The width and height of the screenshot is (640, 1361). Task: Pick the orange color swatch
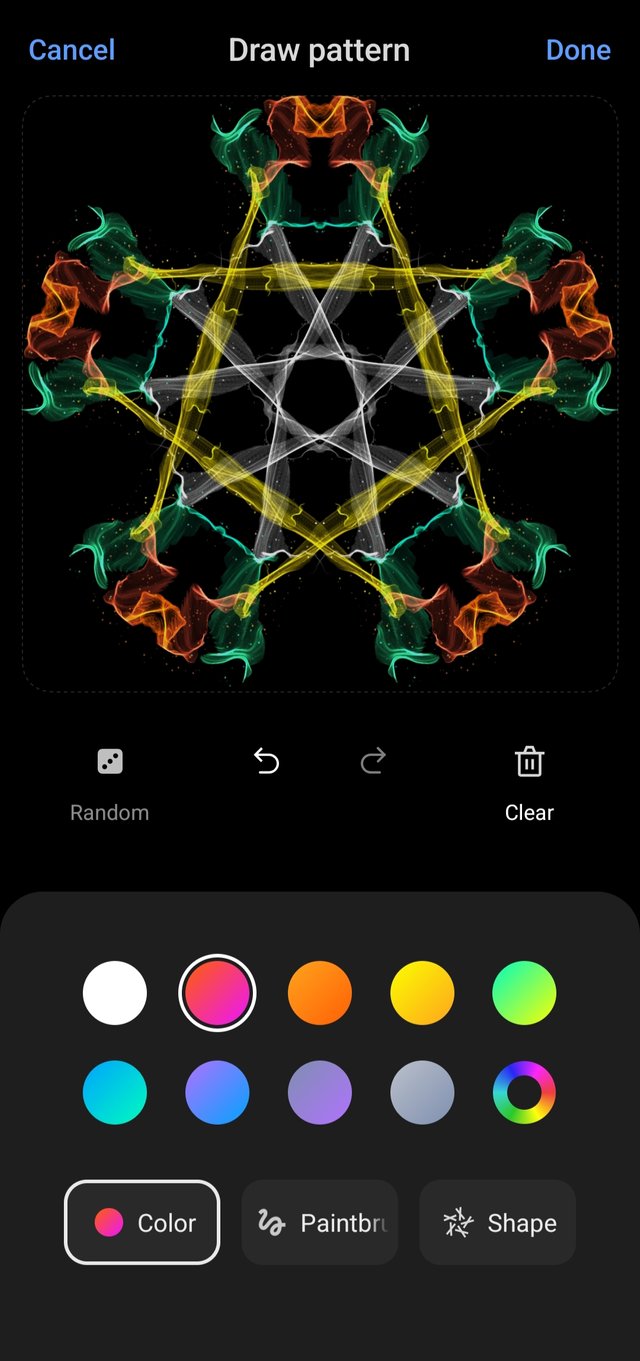[320, 993]
